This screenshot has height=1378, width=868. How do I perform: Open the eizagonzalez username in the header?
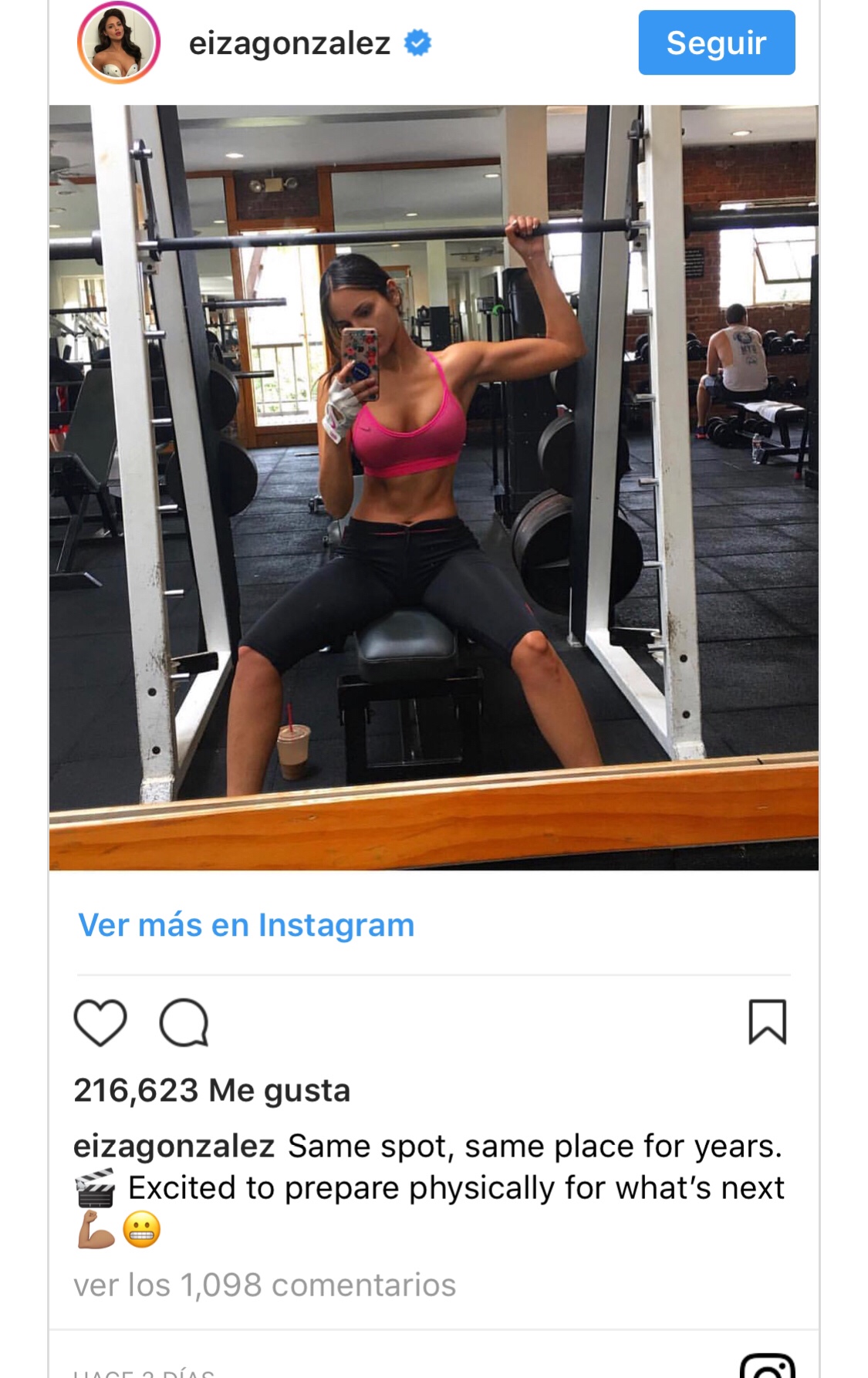(x=289, y=43)
